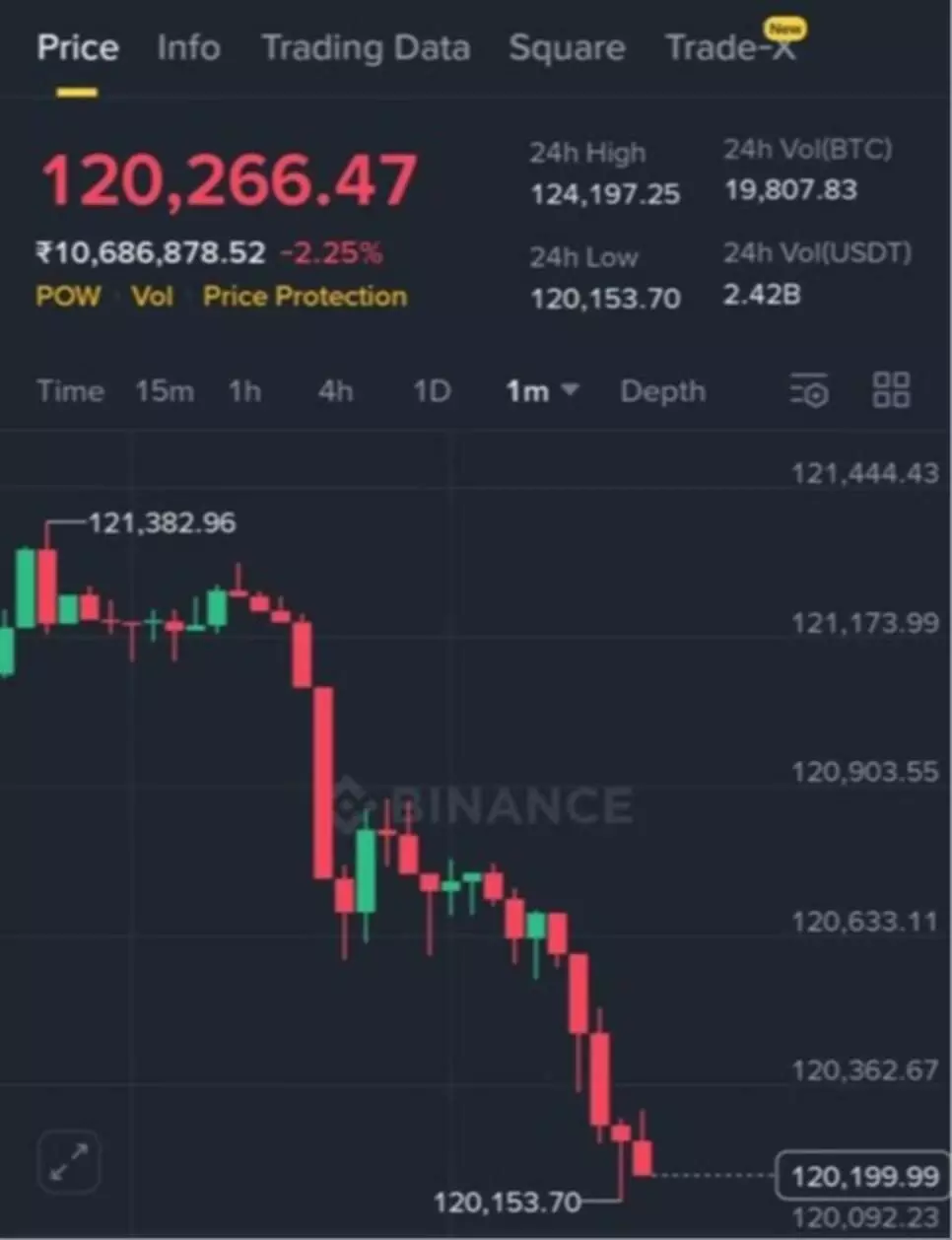Open the Vol tag
952x1240 pixels.
(x=153, y=296)
